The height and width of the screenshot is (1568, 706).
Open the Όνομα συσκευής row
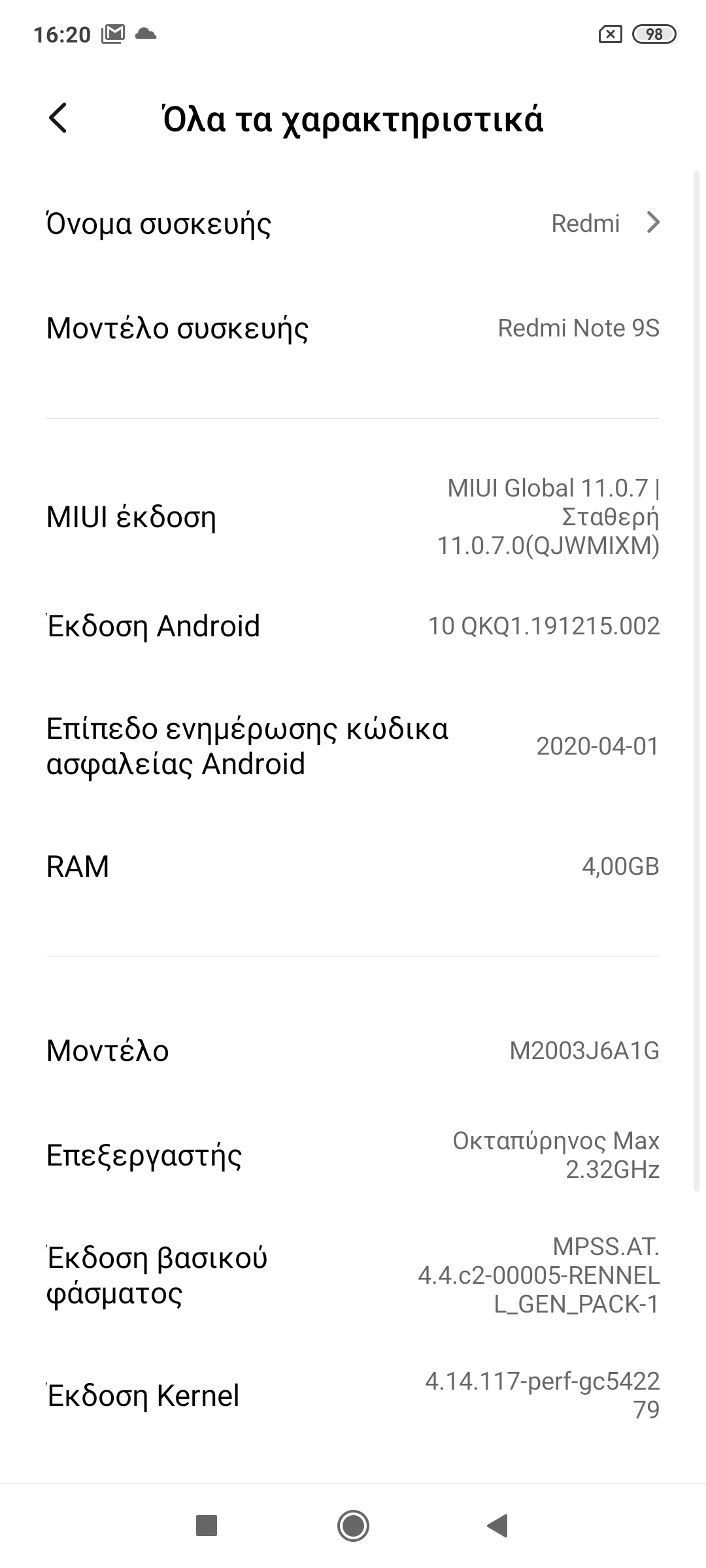353,223
